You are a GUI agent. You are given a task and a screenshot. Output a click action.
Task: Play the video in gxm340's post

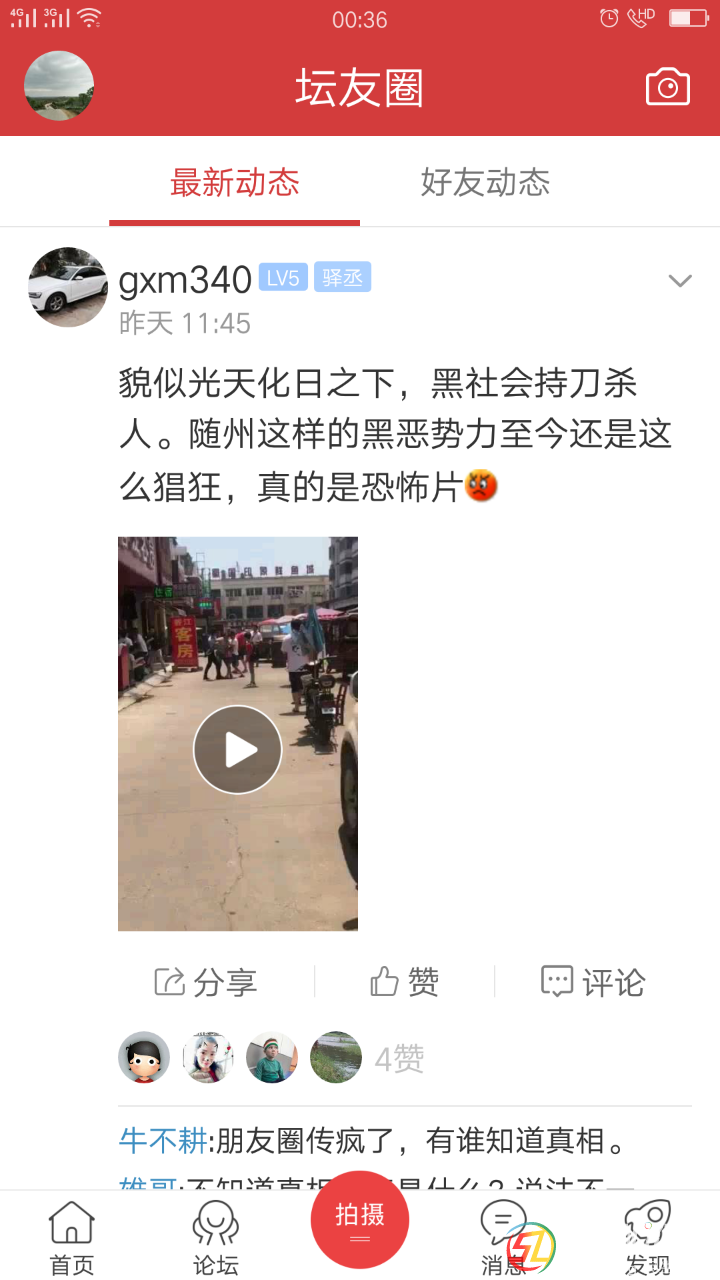(238, 749)
